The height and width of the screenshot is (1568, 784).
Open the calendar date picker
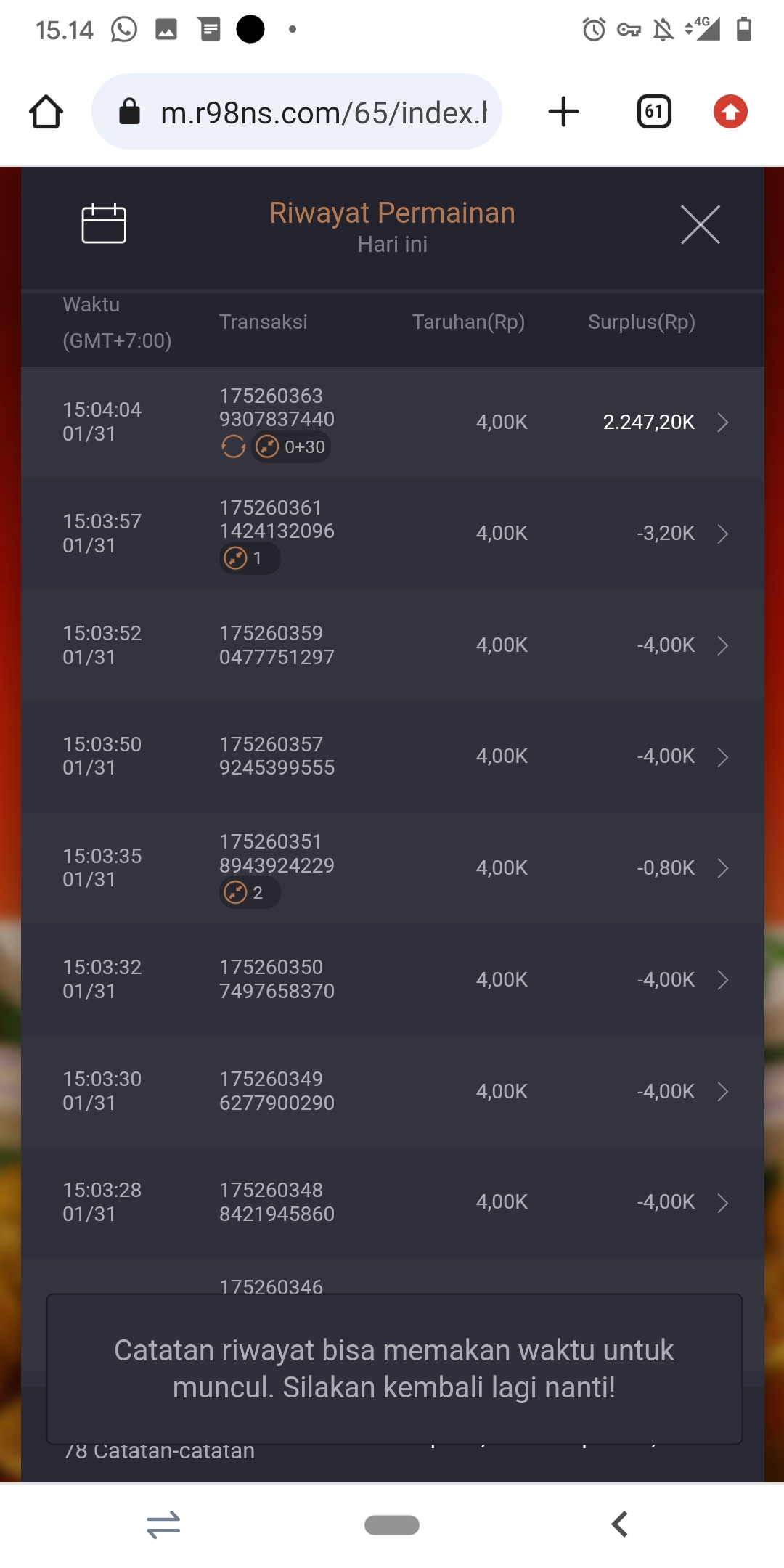104,224
